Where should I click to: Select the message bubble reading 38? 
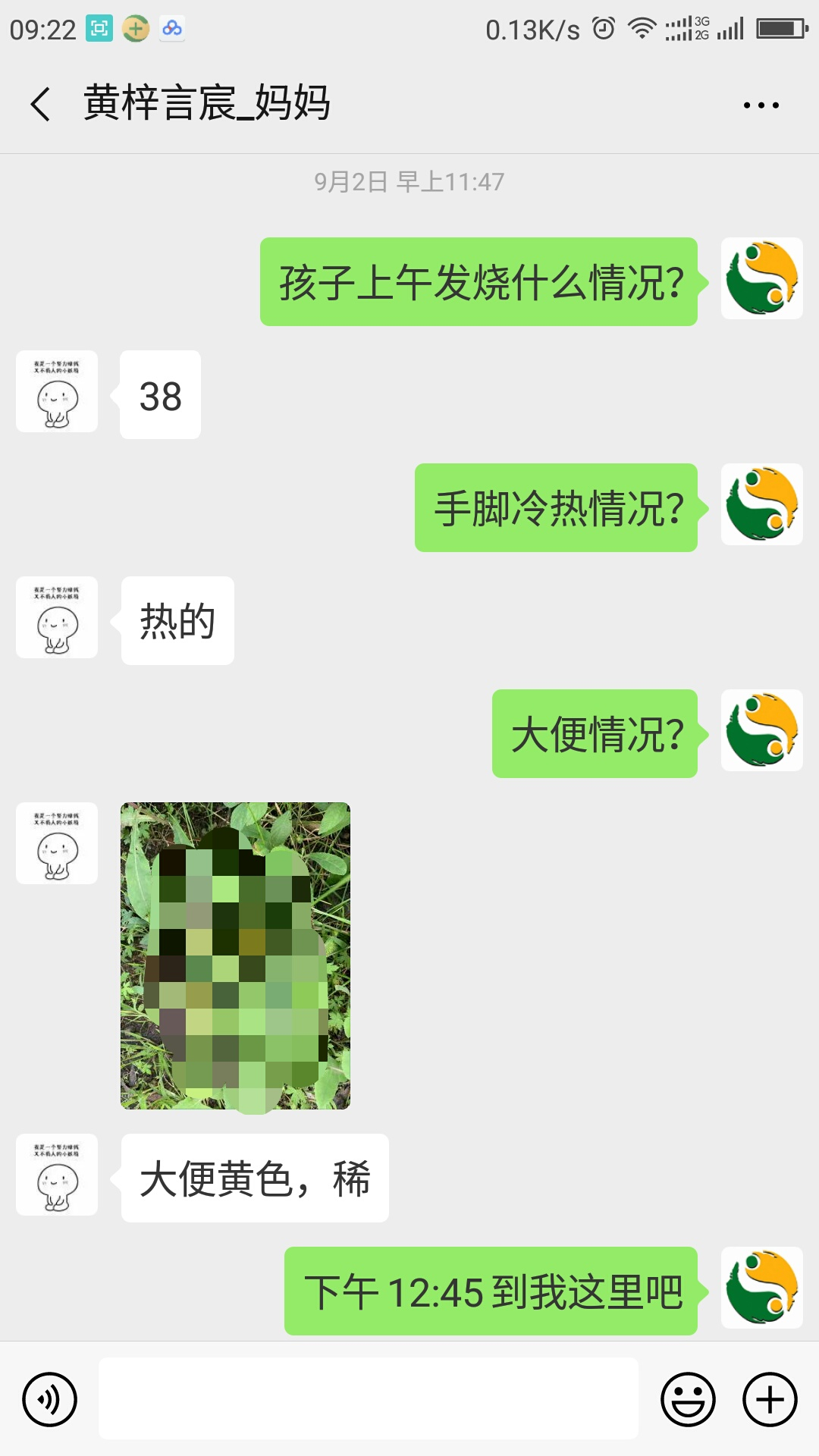coord(159,395)
